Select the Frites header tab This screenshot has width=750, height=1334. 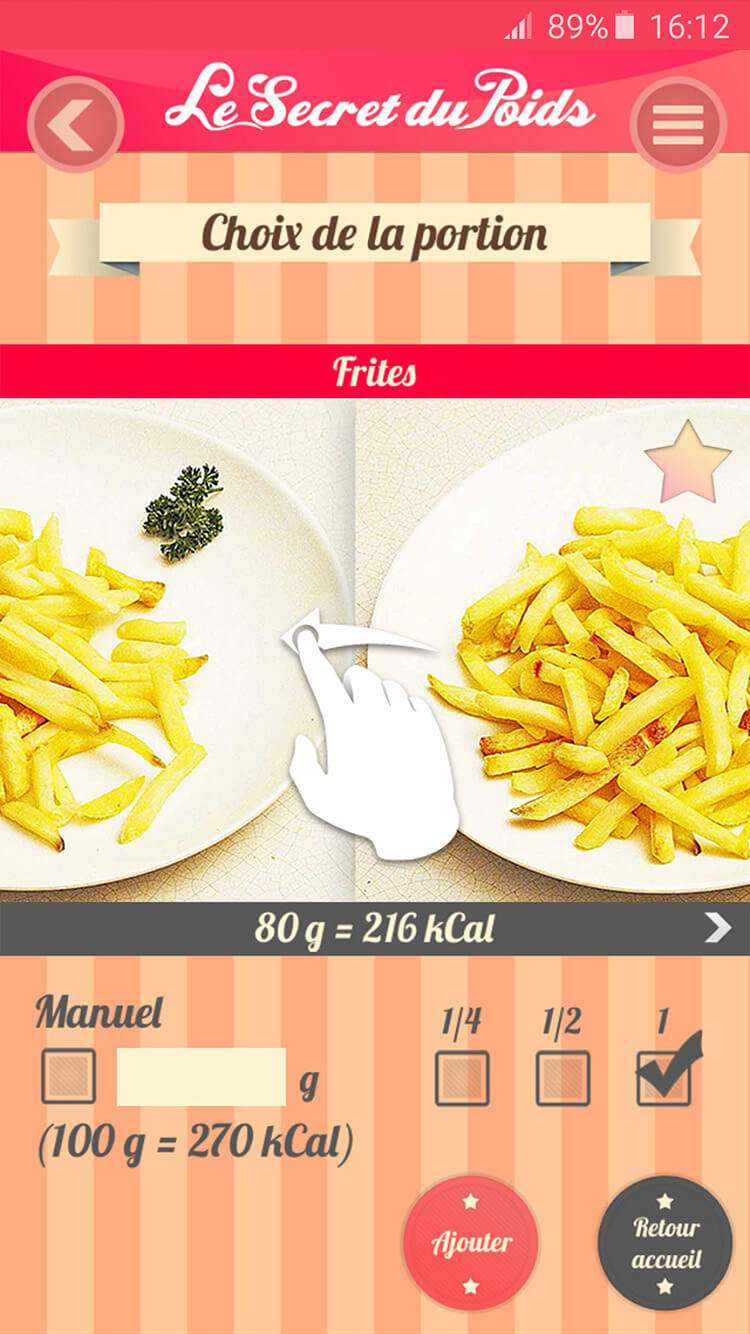[x=375, y=370]
